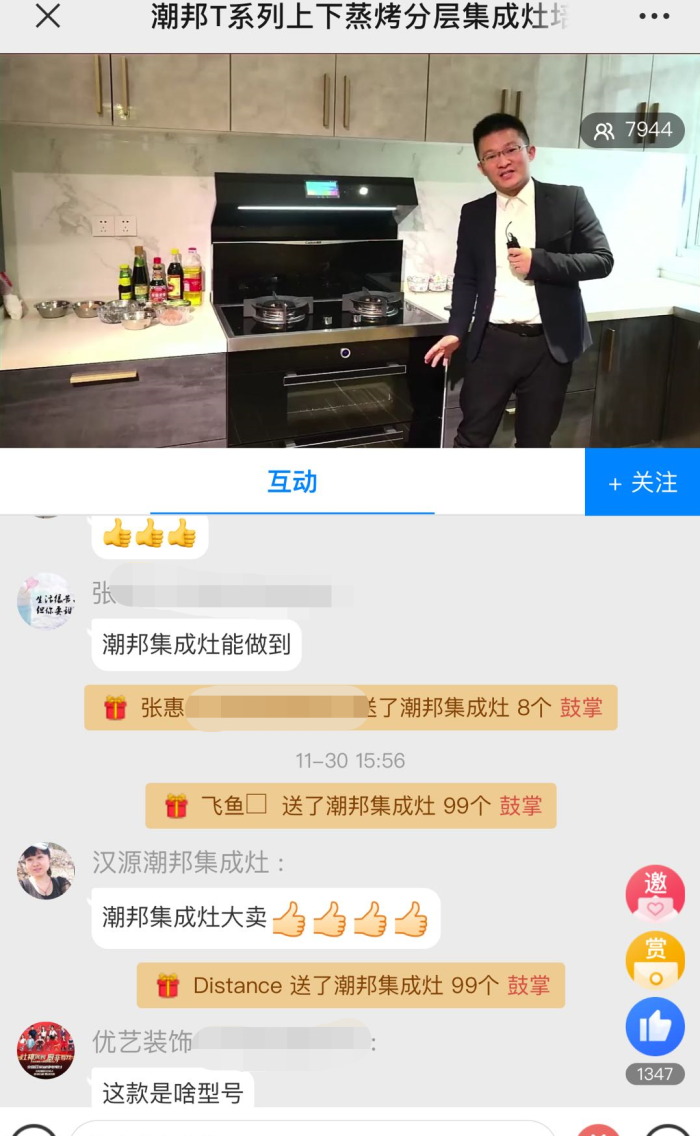The height and width of the screenshot is (1136, 700).
Task: Open 汉源潮邦集成灶's profile avatar
Action: click(46, 871)
